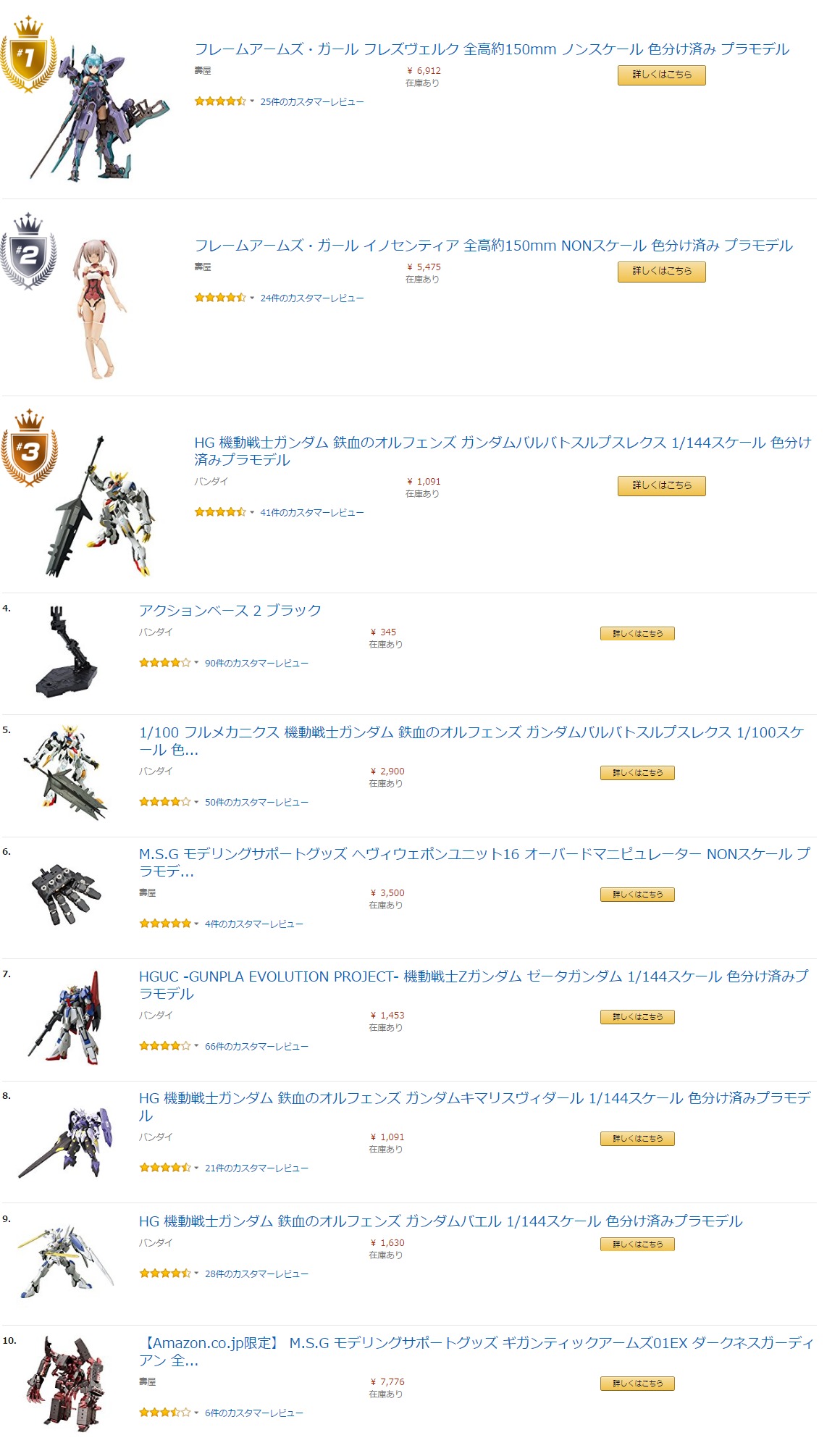This screenshot has height=1443, width=840.
Task: Open イノセンティア product title link
Action: (x=493, y=246)
